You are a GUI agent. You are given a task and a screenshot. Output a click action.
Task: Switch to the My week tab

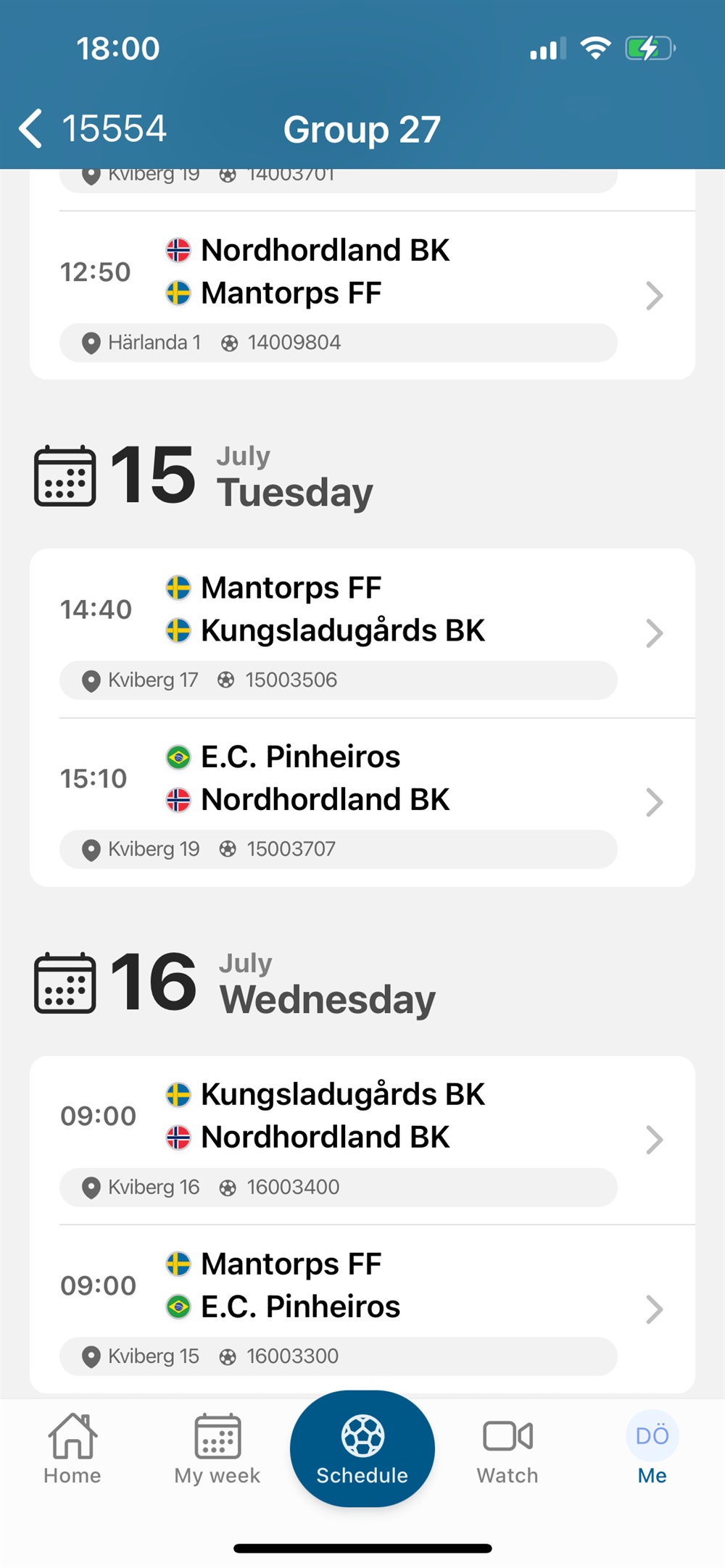(217, 1449)
